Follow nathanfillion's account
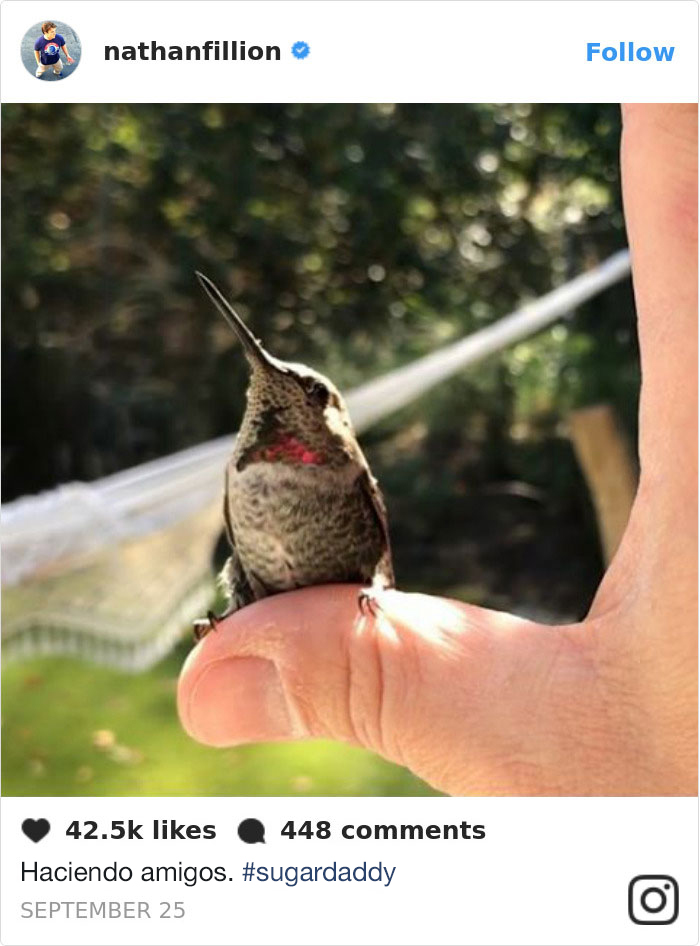 [629, 52]
